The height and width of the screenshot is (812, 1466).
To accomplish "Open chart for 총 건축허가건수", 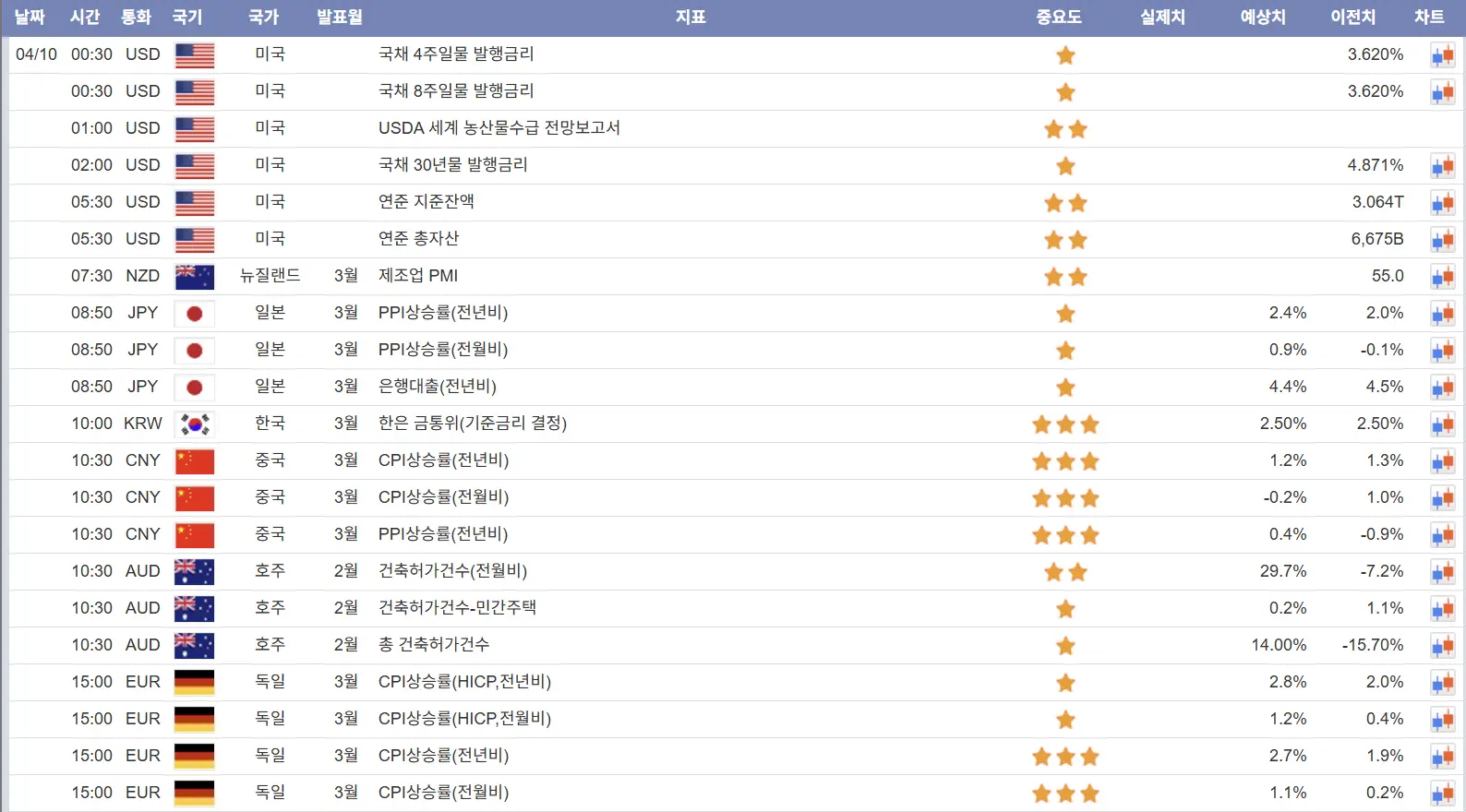I will [1442, 647].
